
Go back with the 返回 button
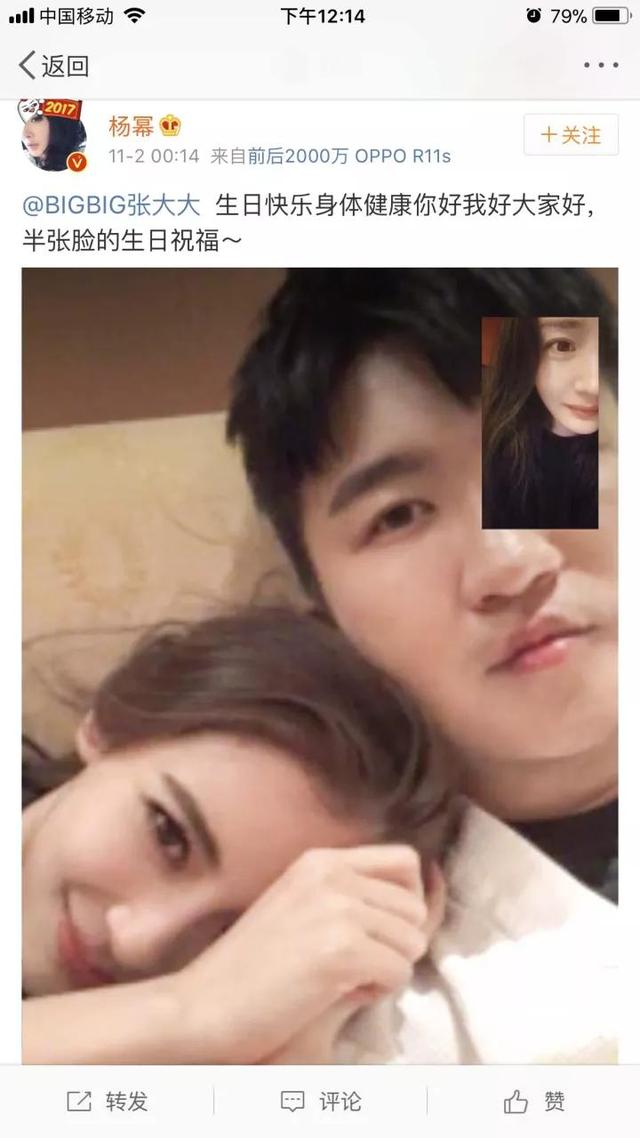(x=54, y=66)
